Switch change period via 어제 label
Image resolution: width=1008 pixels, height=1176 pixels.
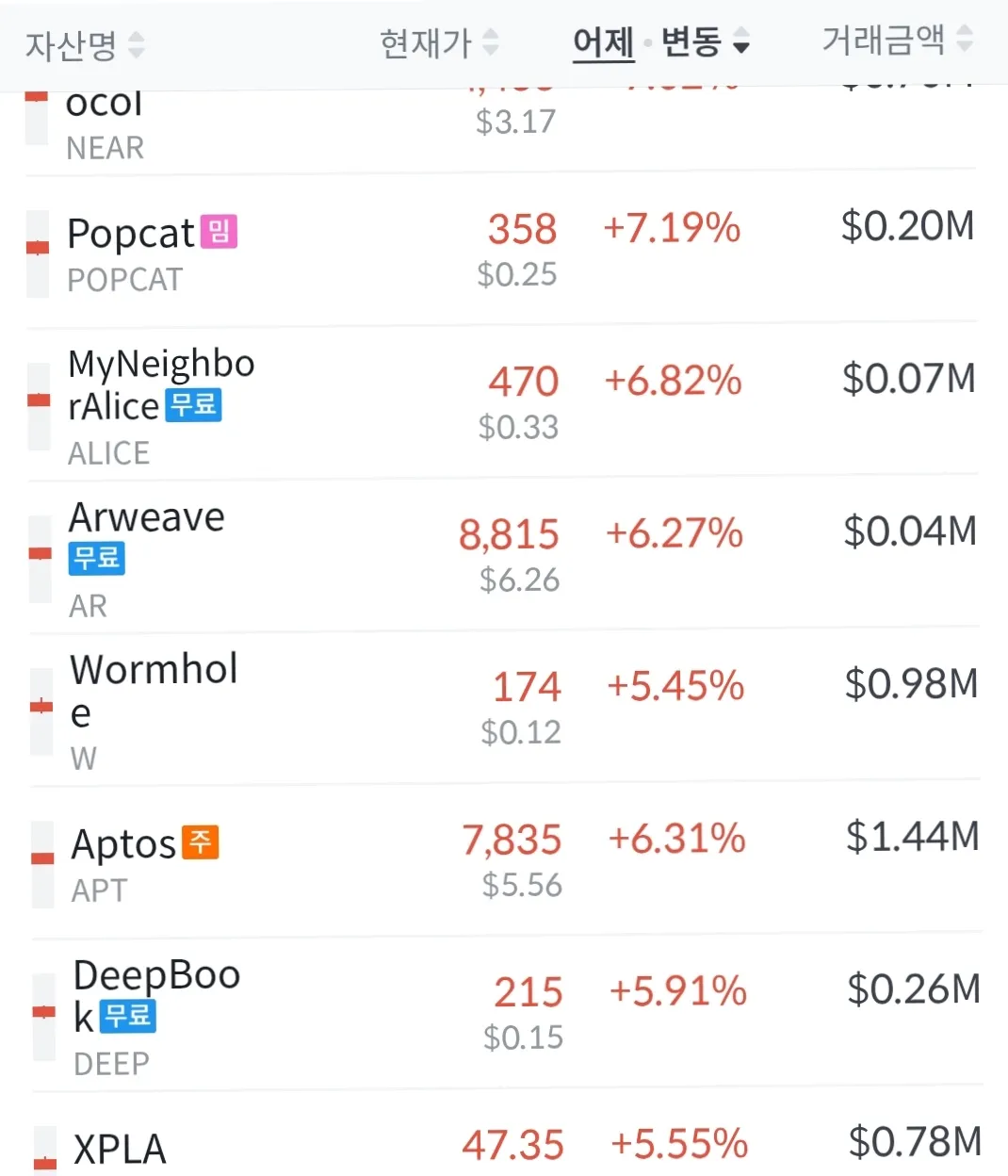click(x=603, y=42)
